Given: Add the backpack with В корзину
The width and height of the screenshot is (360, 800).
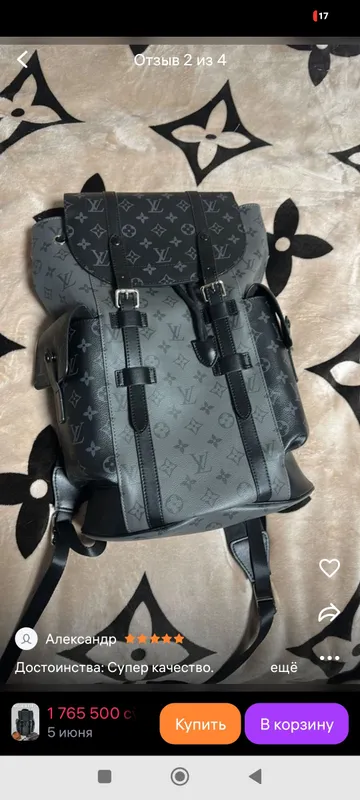Looking at the screenshot, I should tap(297, 723).
